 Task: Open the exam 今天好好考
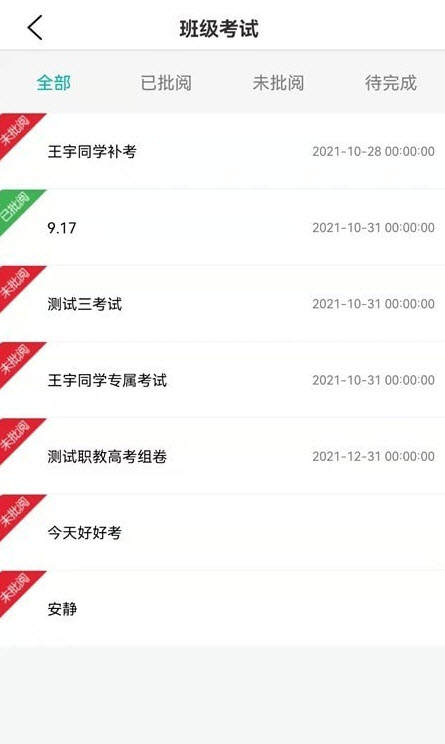click(222, 532)
